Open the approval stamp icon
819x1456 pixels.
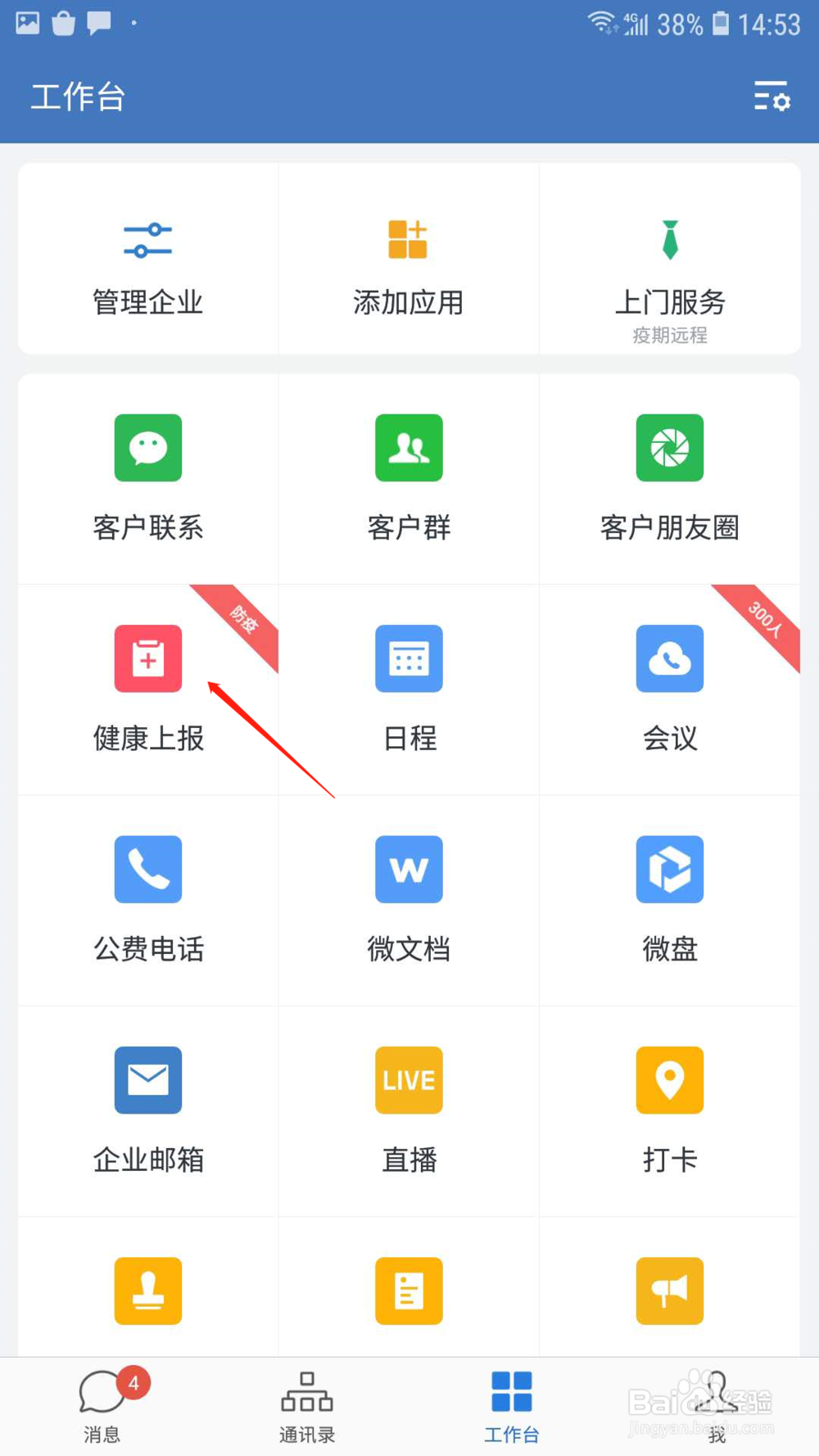tap(147, 1291)
